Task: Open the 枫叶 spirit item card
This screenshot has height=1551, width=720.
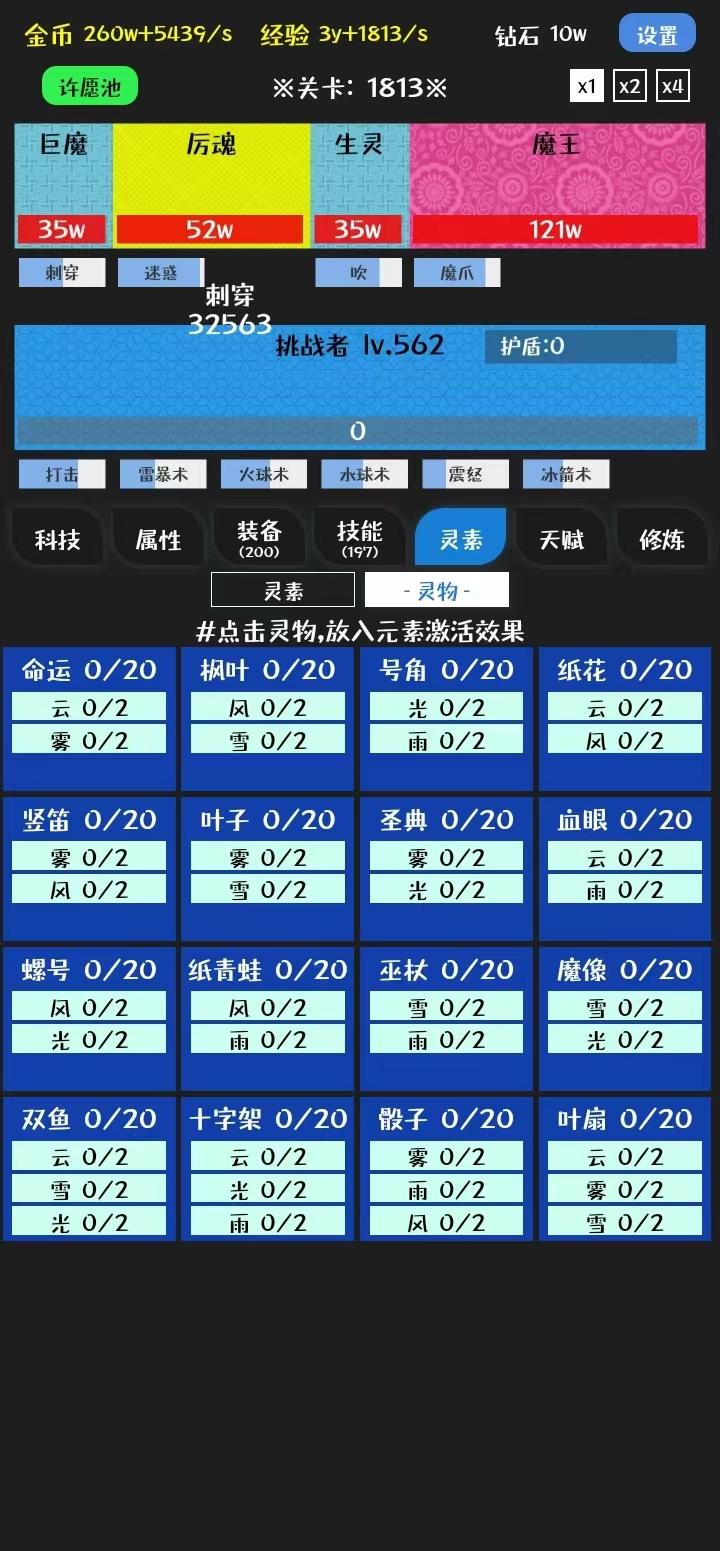Action: (x=267, y=670)
